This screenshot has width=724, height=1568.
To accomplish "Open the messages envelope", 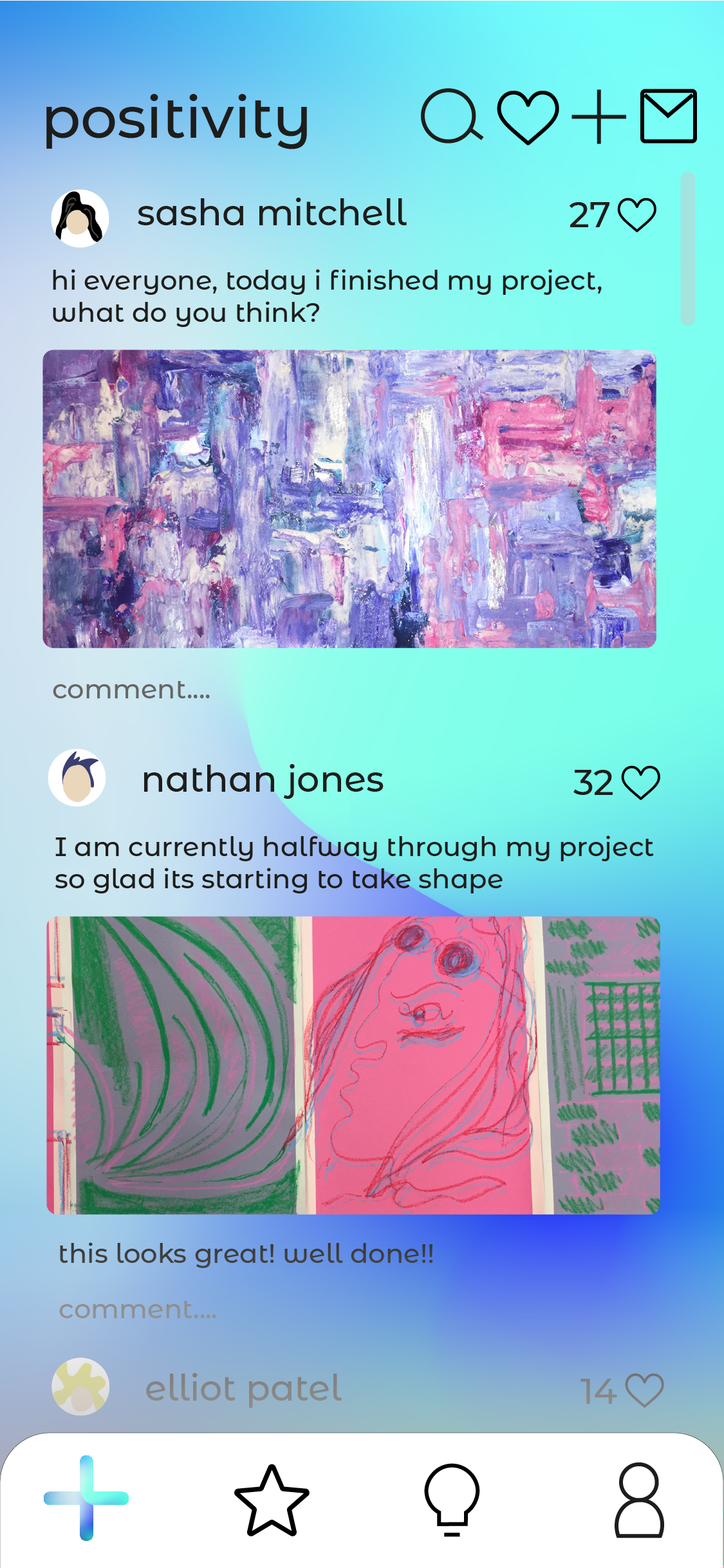I will [x=669, y=116].
